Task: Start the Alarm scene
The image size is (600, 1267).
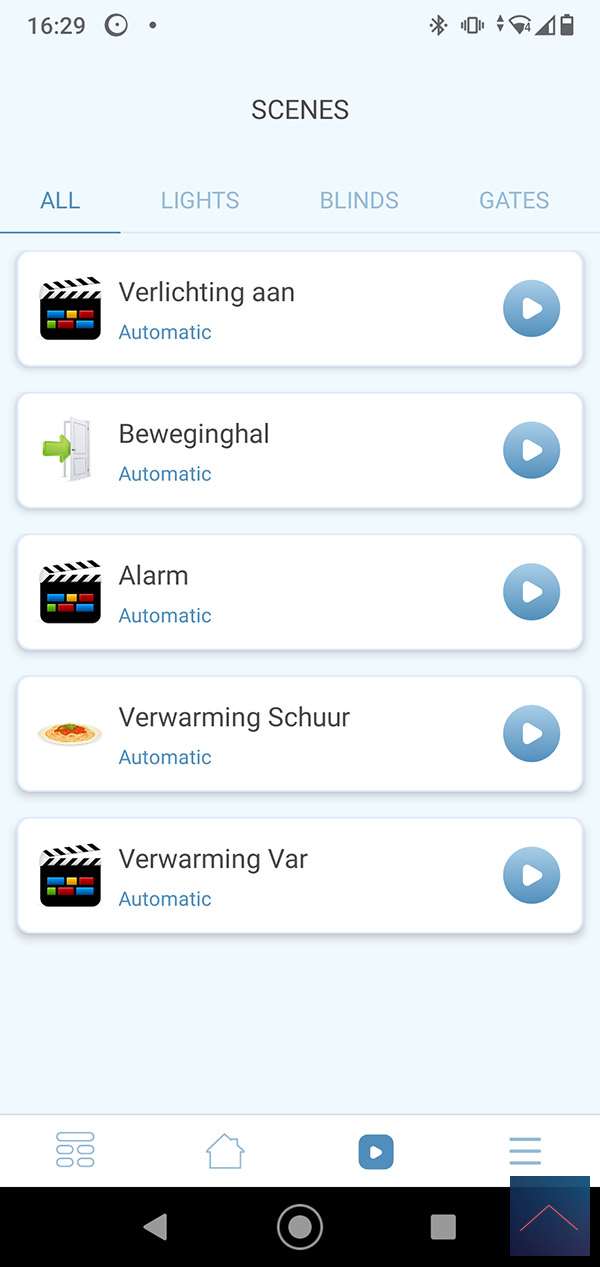Action: [531, 592]
